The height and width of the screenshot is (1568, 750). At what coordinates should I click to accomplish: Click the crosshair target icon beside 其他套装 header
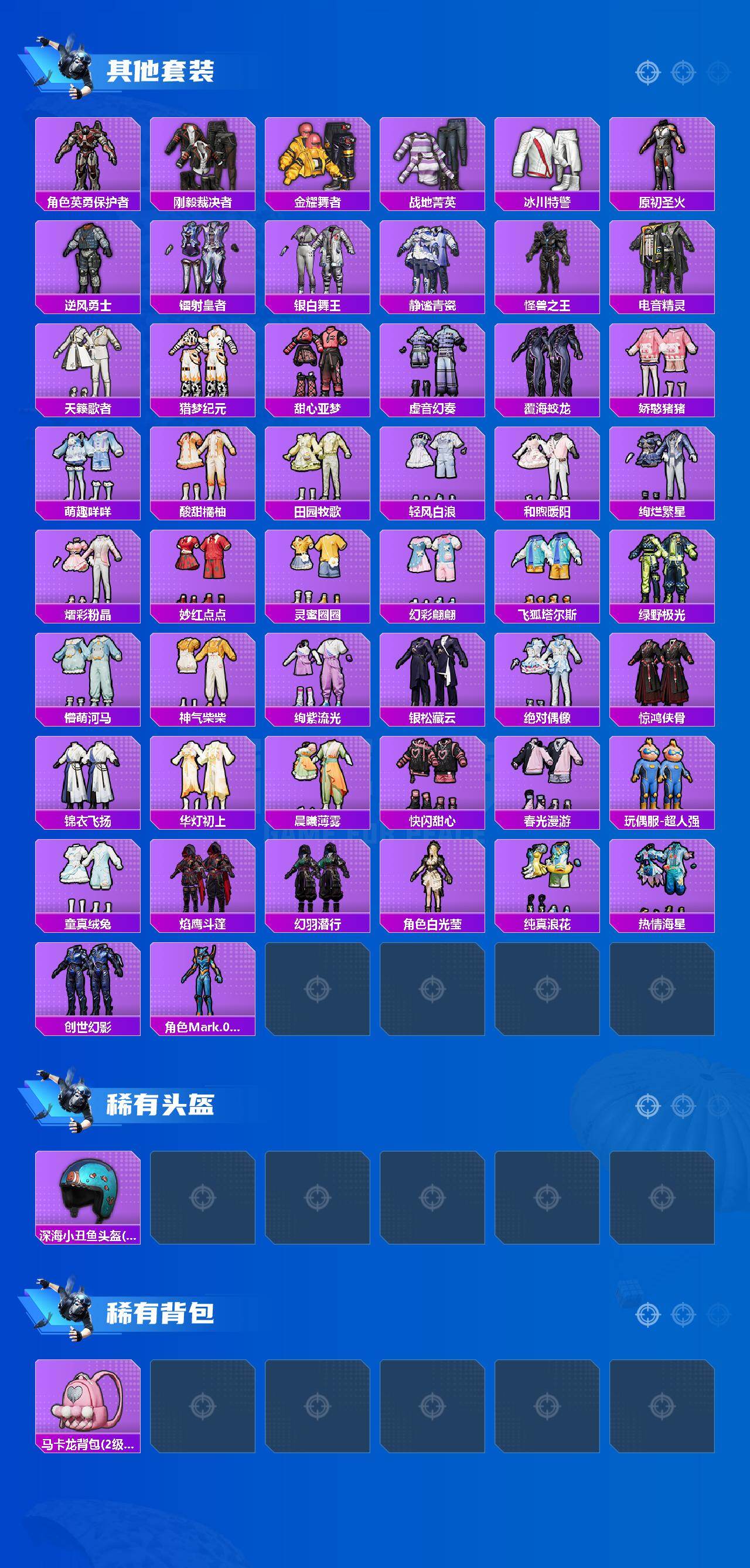[647, 71]
